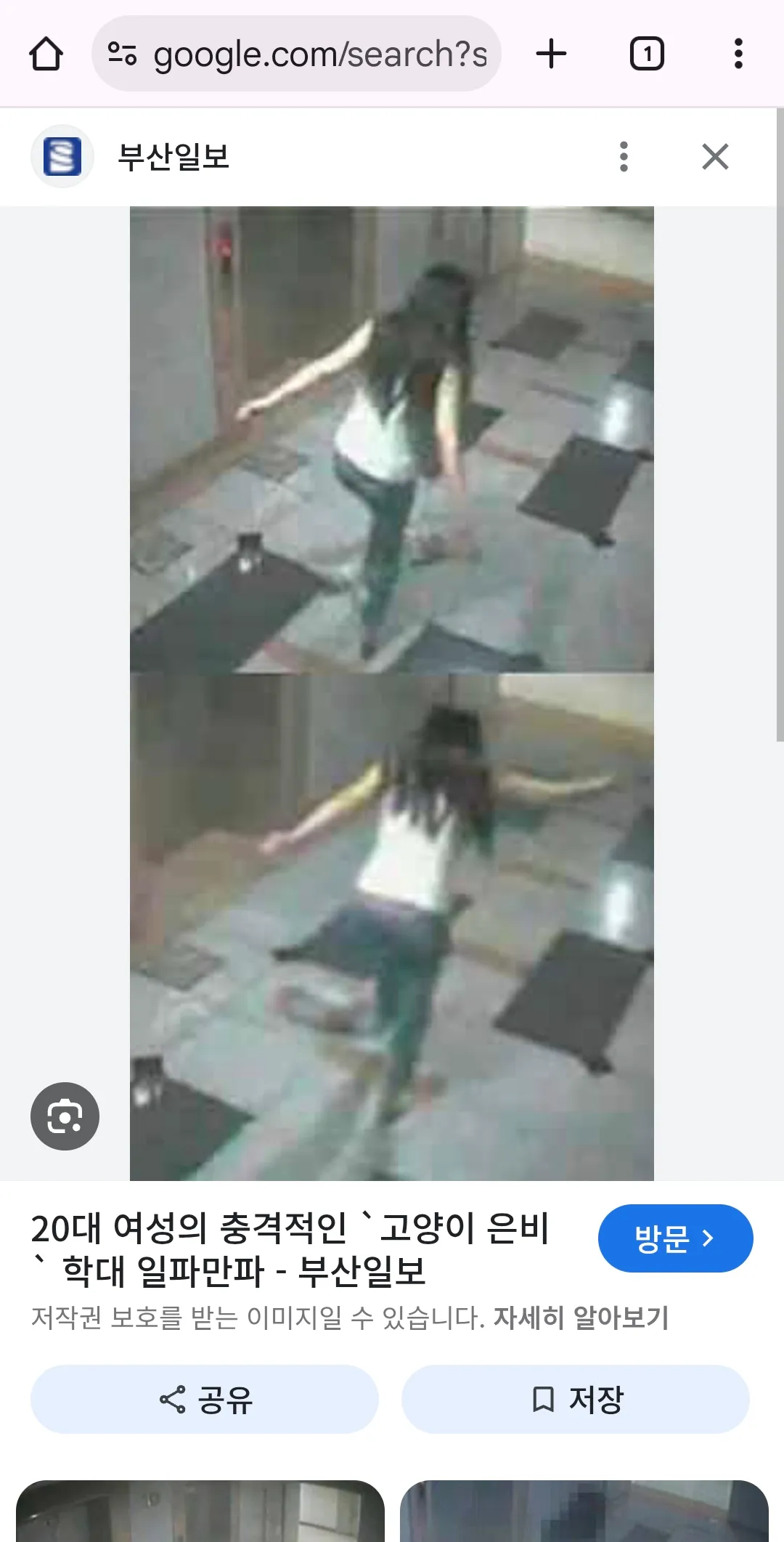Viewport: 784px width, 1542px height.
Task: Tap the google.com address bar
Action: pyautogui.click(x=296, y=54)
